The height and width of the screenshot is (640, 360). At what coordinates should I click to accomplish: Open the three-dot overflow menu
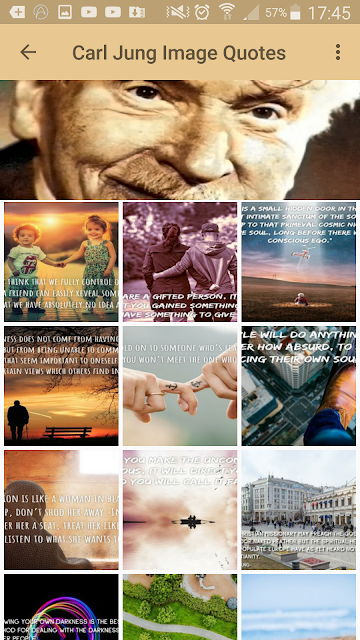pos(338,52)
